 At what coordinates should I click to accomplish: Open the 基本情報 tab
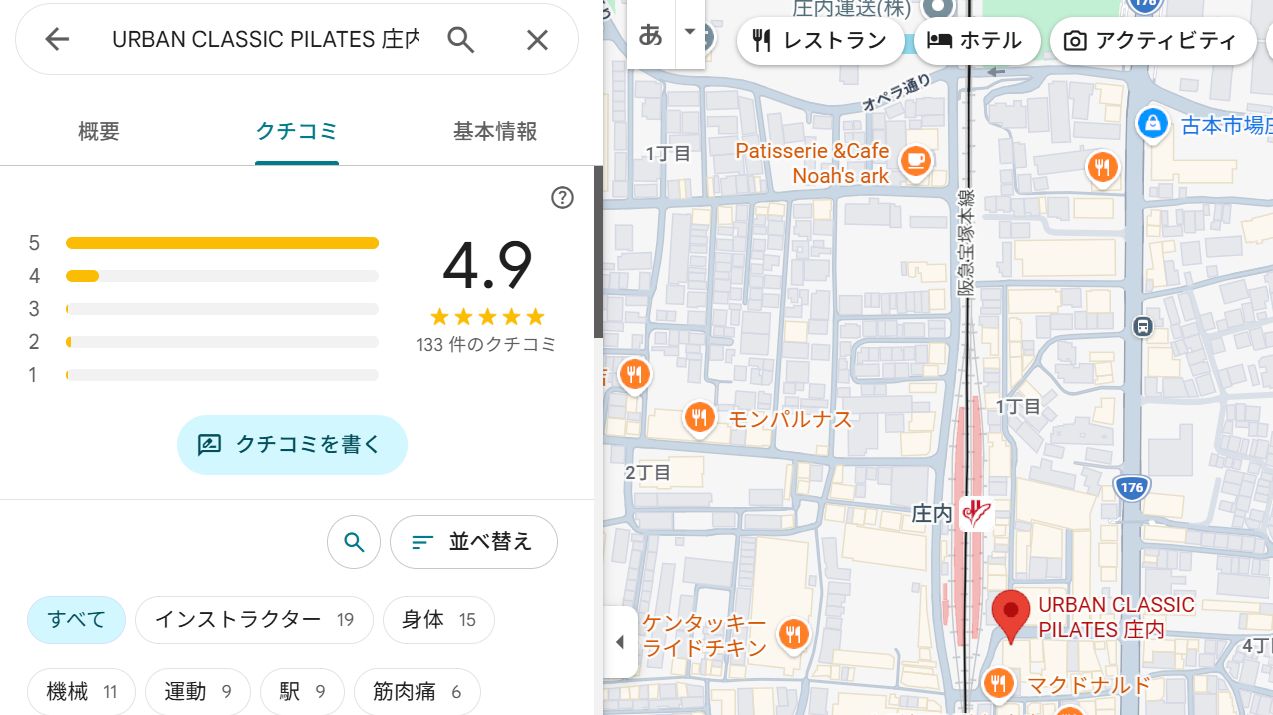[x=495, y=131]
